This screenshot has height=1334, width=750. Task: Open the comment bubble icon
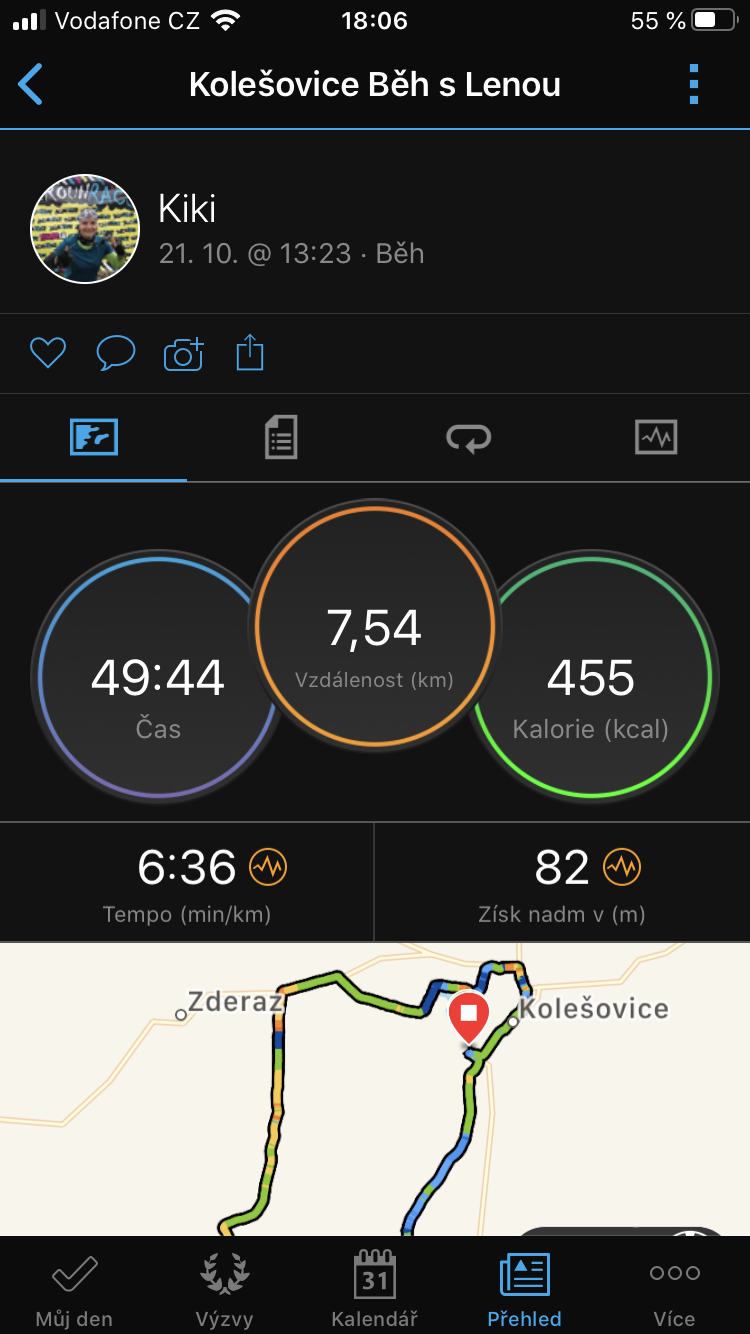(115, 353)
